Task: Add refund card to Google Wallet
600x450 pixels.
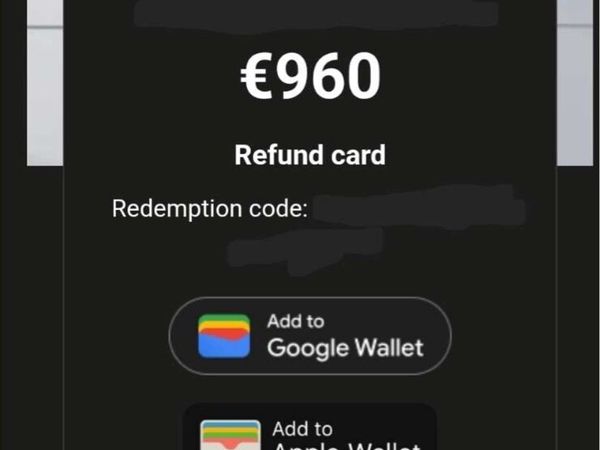Action: [309, 336]
